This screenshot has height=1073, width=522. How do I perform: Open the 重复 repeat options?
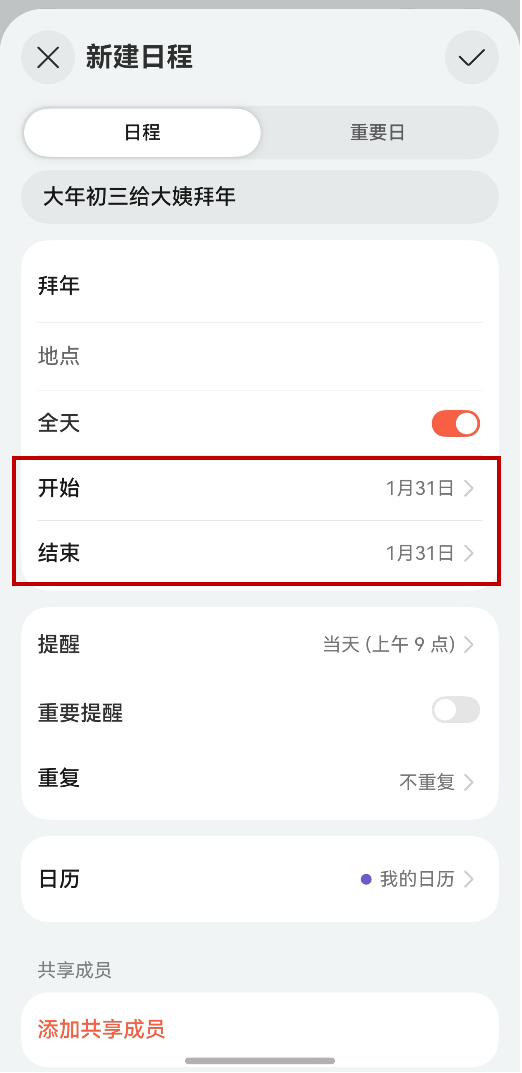pos(260,780)
